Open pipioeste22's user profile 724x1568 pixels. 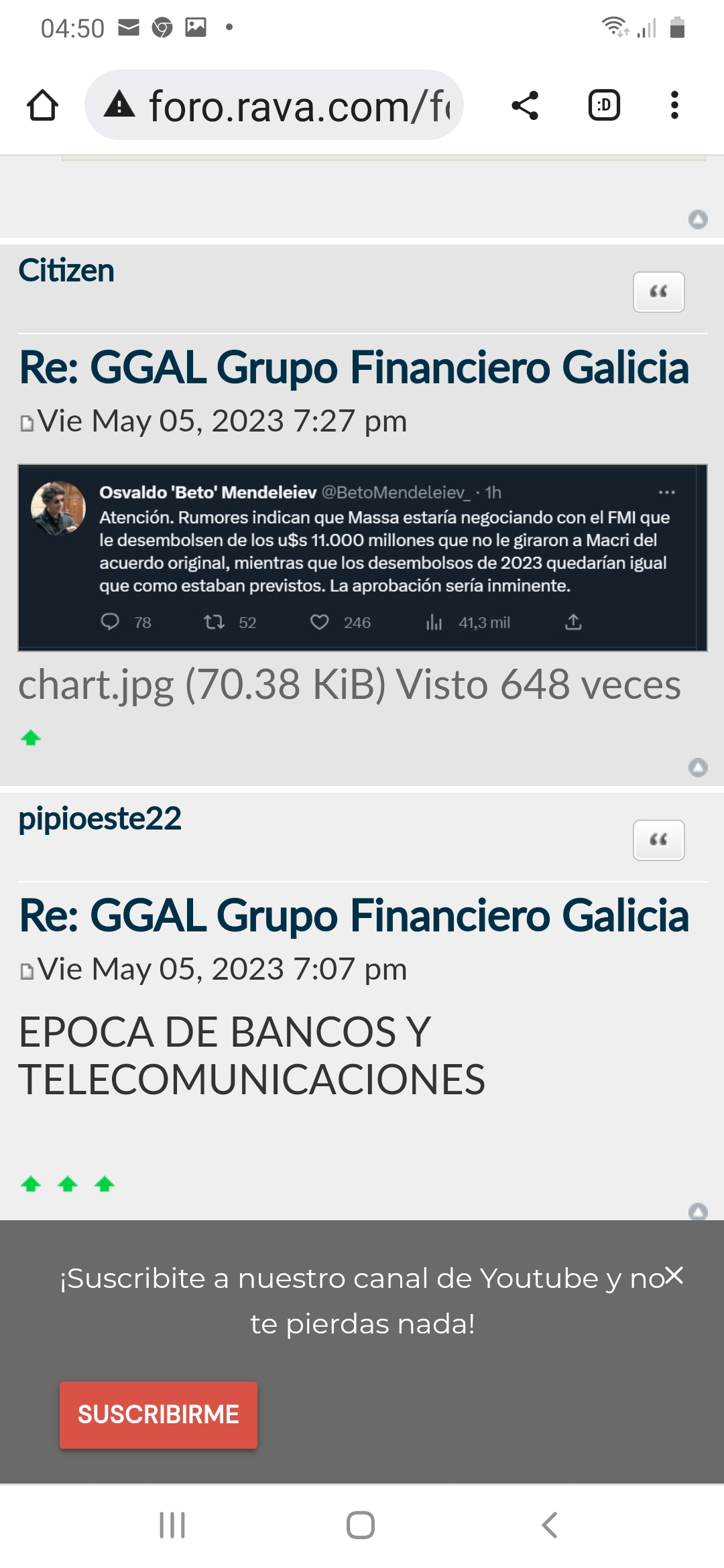[100, 819]
